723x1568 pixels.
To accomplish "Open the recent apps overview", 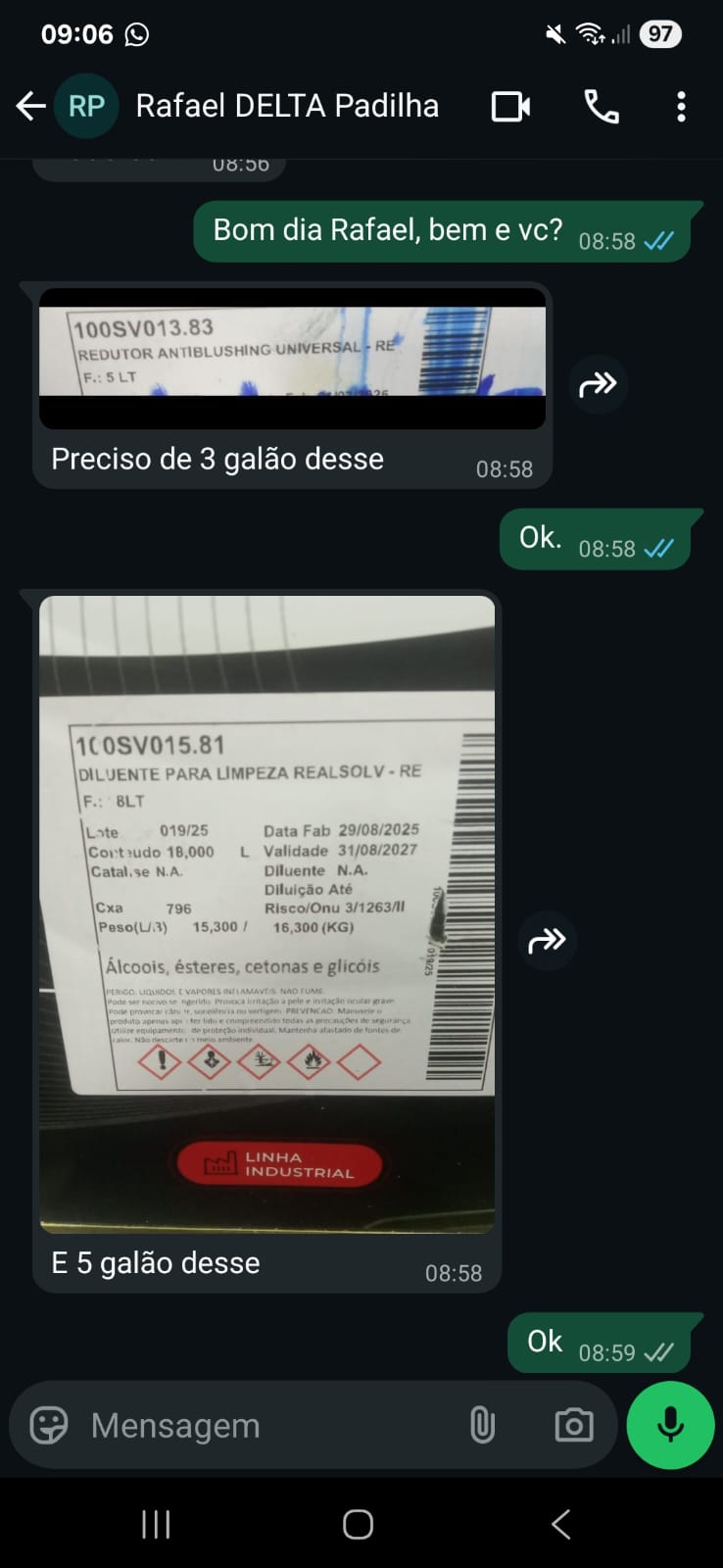I will click(156, 1524).
